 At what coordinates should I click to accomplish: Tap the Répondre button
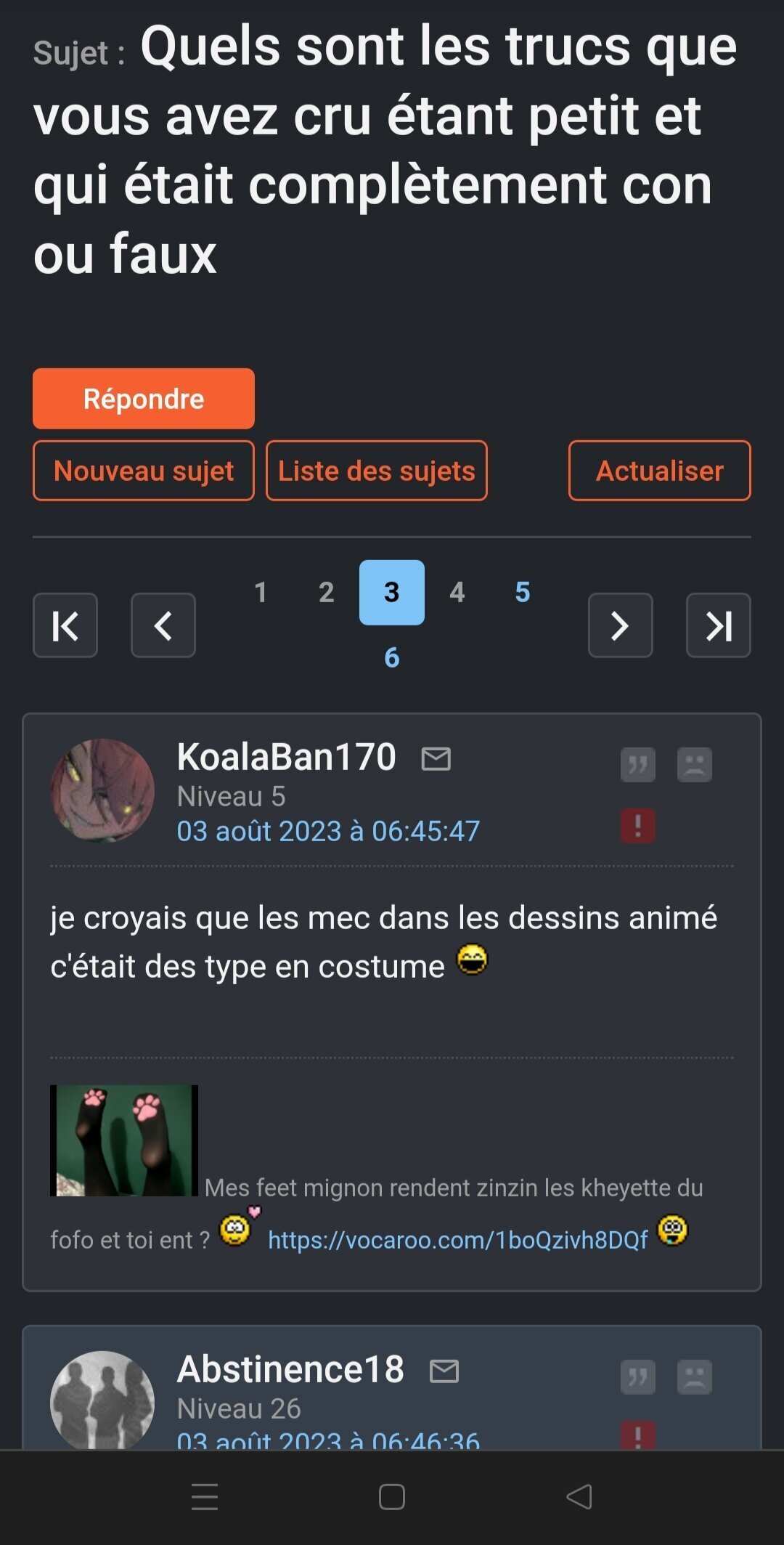coord(143,399)
